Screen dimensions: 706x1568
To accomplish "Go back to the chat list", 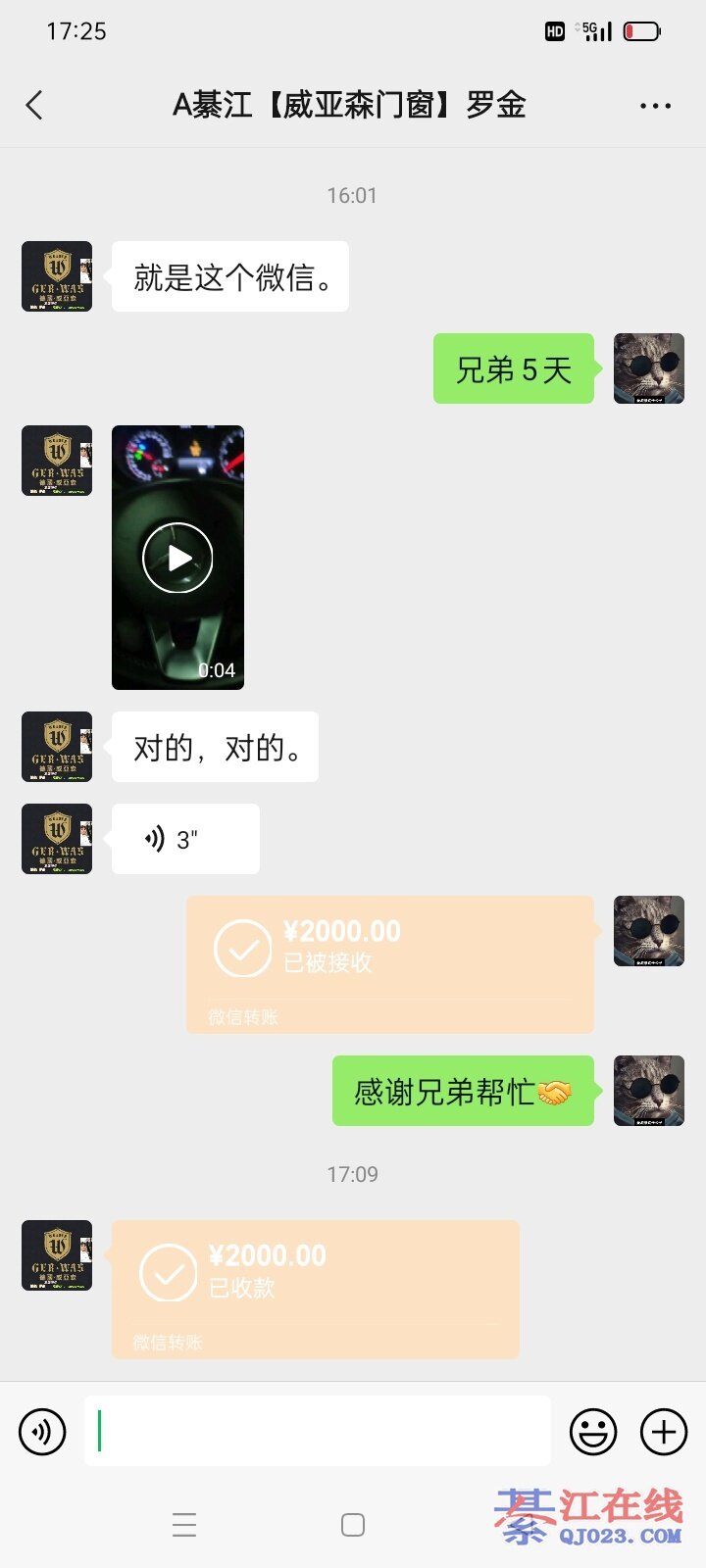I will pyautogui.click(x=35, y=105).
